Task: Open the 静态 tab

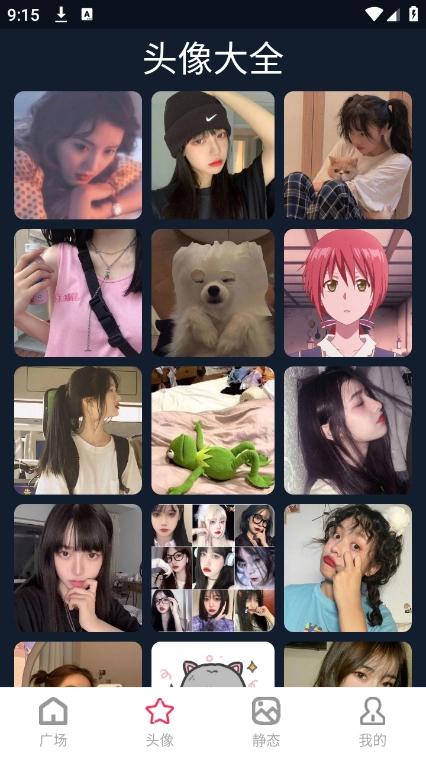Action: pos(266,722)
